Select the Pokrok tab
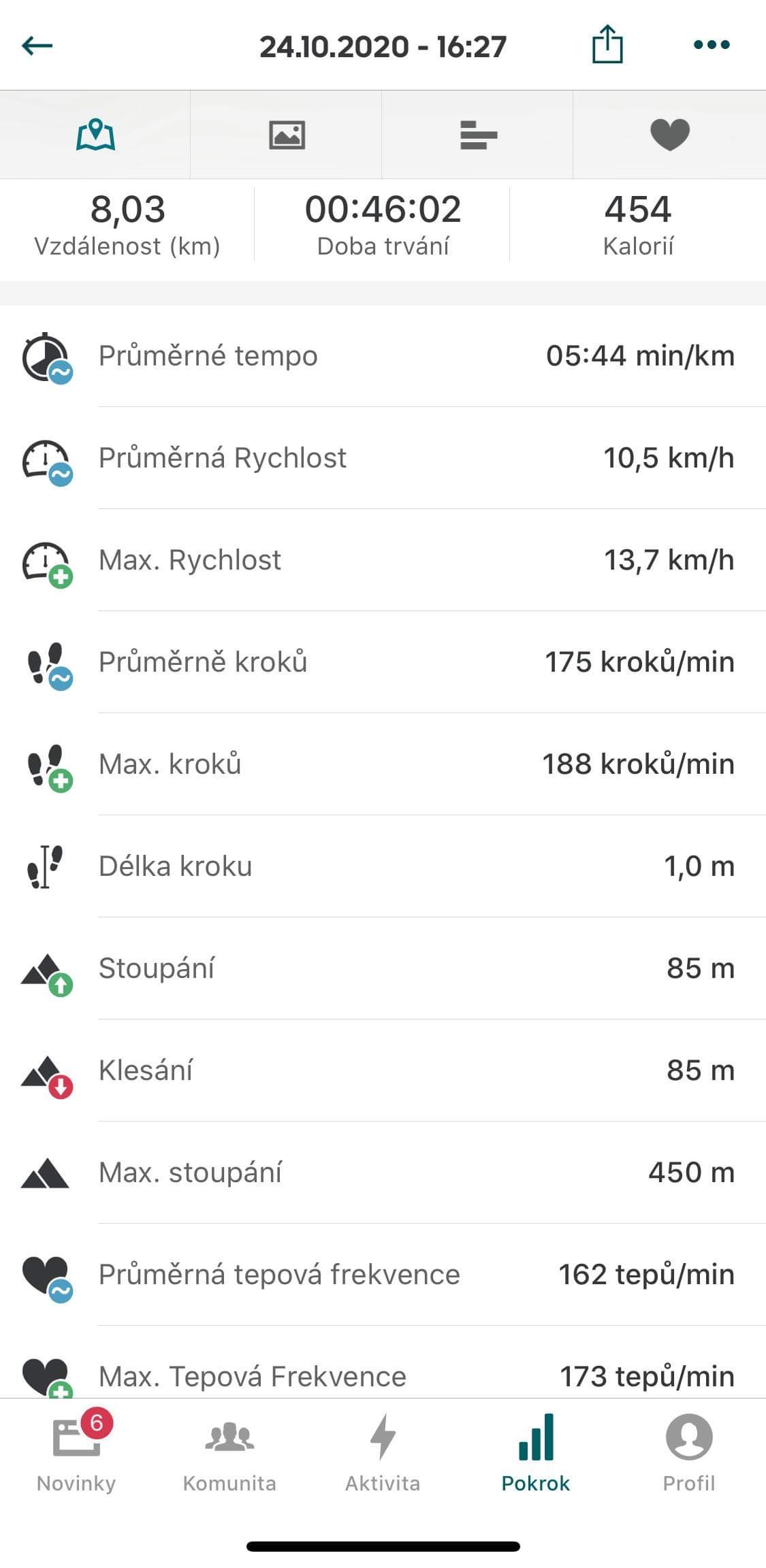 pyautogui.click(x=536, y=1452)
